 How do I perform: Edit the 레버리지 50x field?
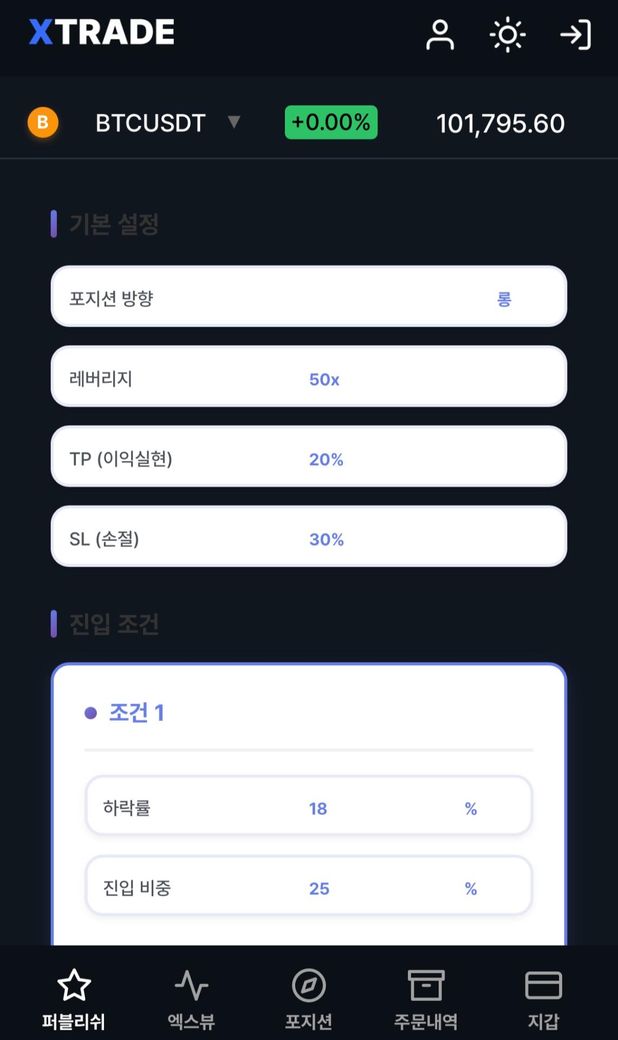pos(324,379)
